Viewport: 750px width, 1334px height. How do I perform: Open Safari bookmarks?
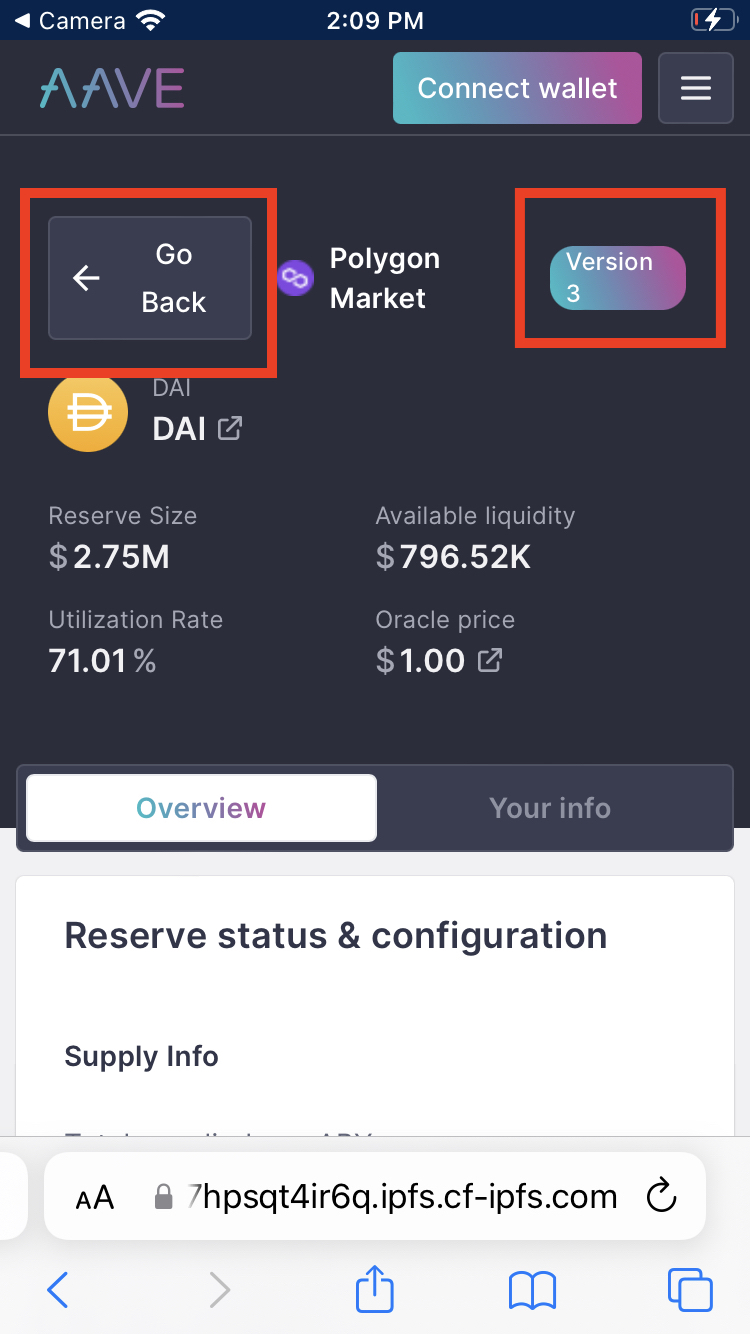coord(532,1290)
